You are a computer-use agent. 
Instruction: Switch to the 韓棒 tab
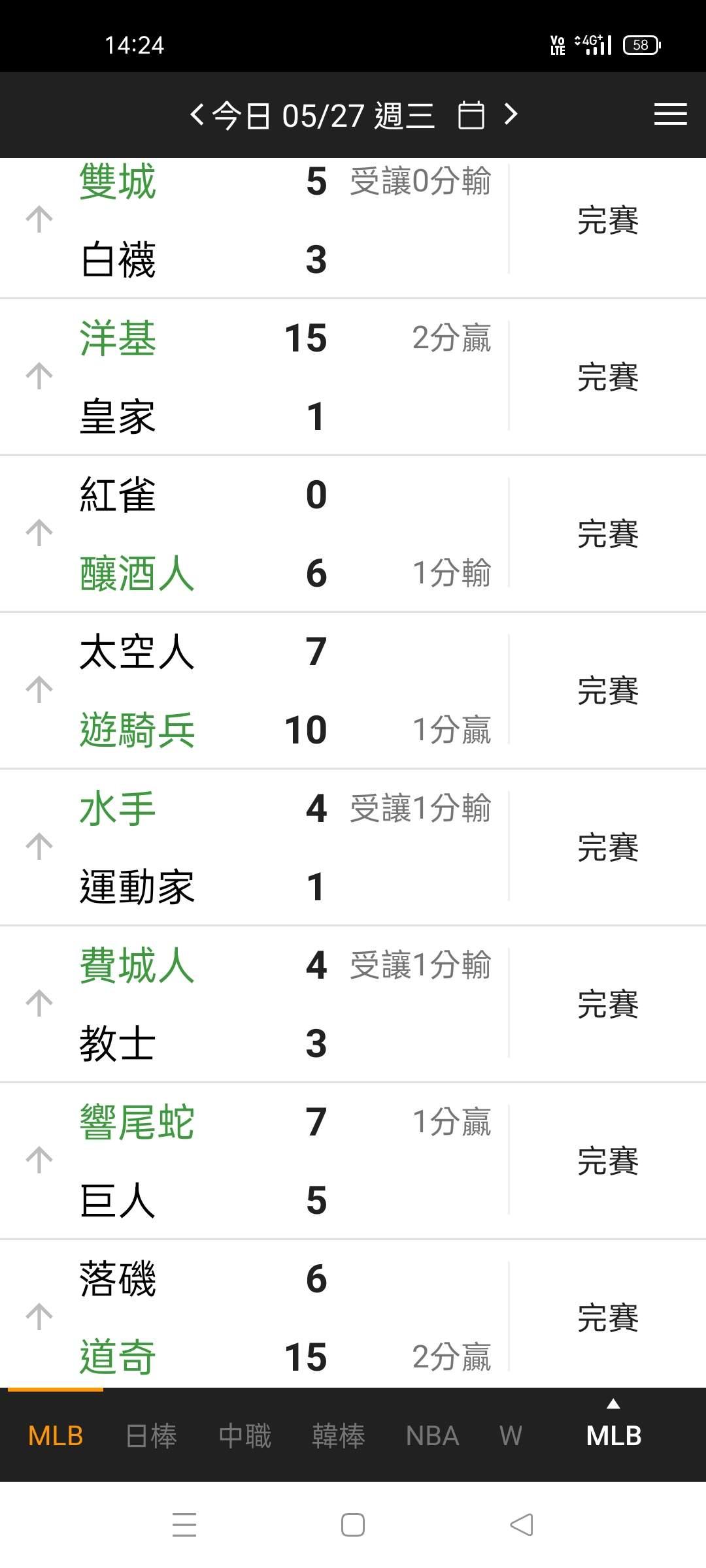point(338,1435)
